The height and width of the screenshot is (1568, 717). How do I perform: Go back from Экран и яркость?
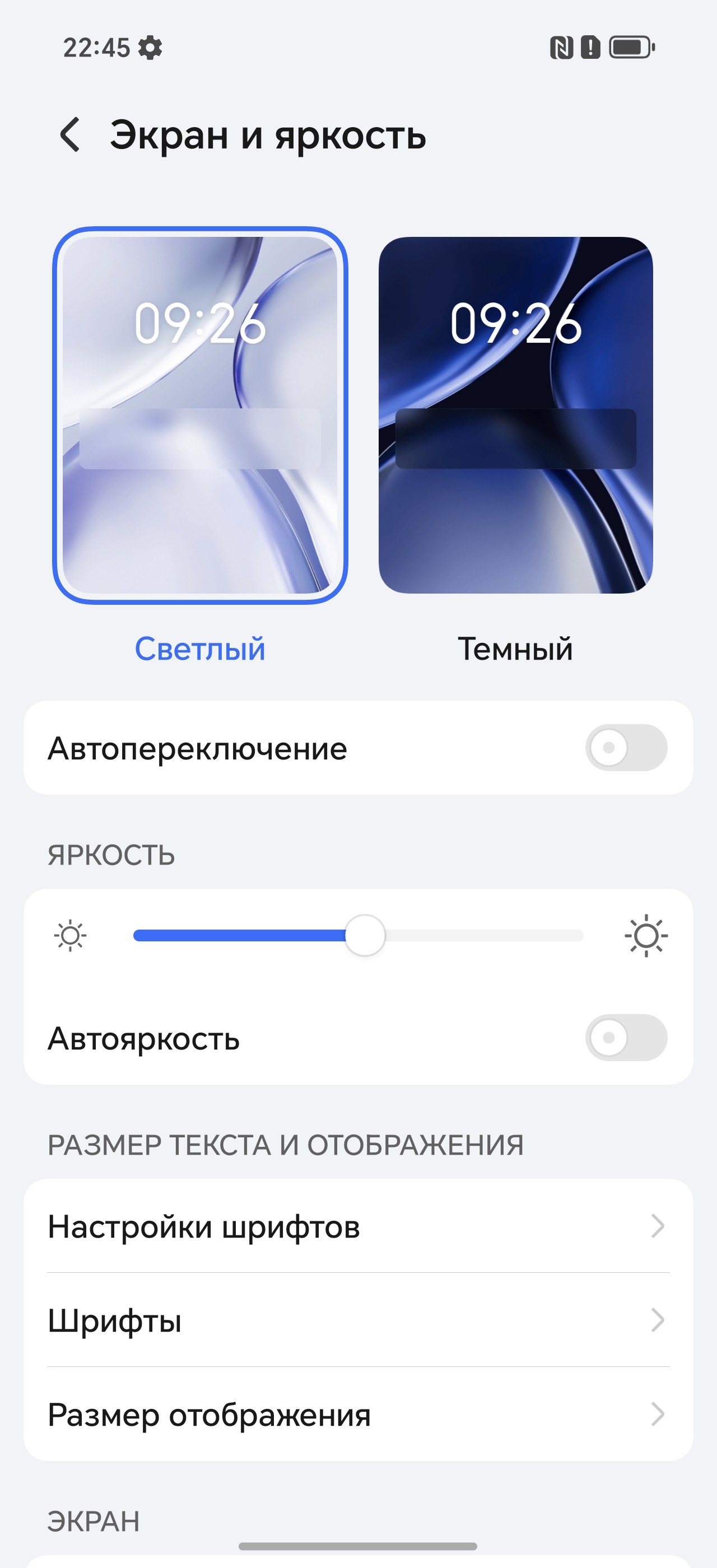point(70,134)
